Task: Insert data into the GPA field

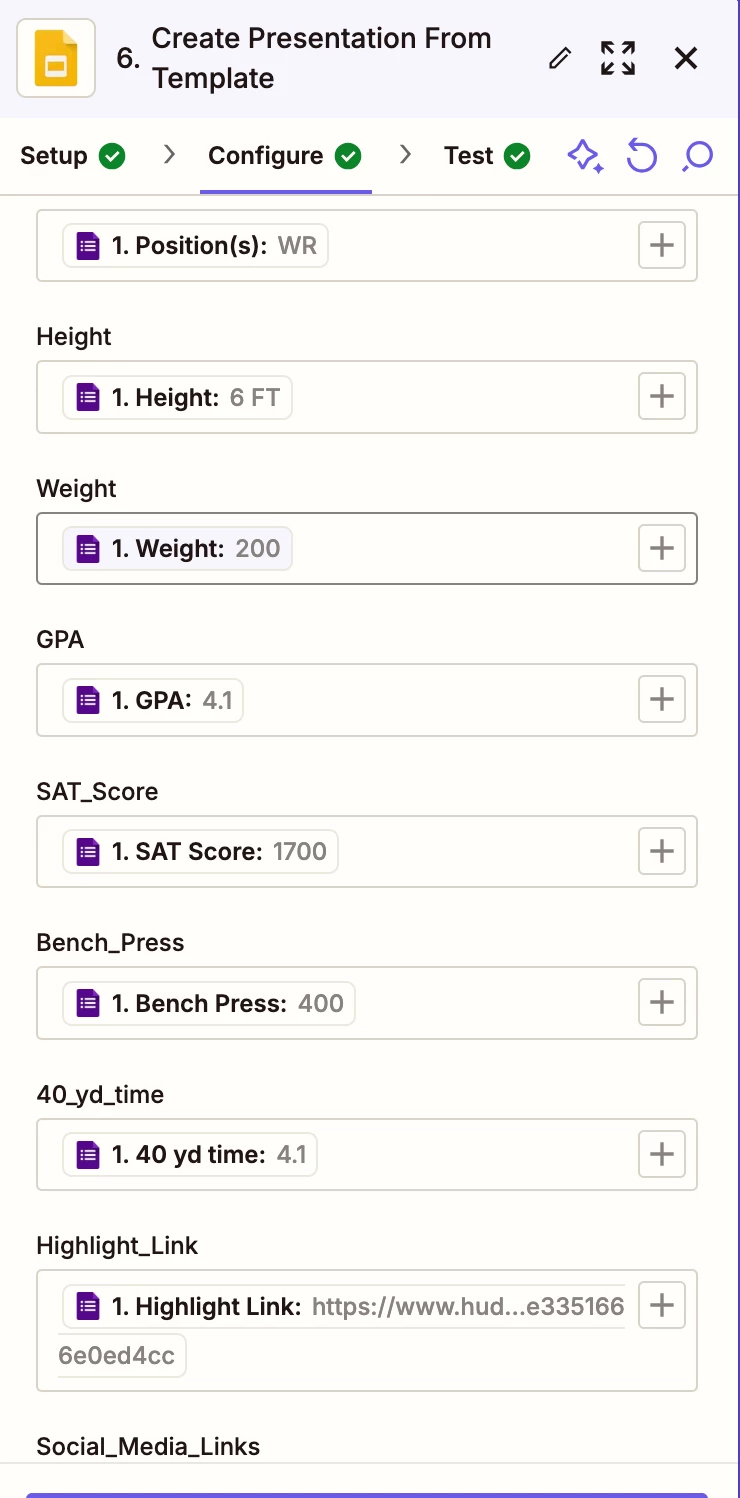Action: (x=662, y=700)
